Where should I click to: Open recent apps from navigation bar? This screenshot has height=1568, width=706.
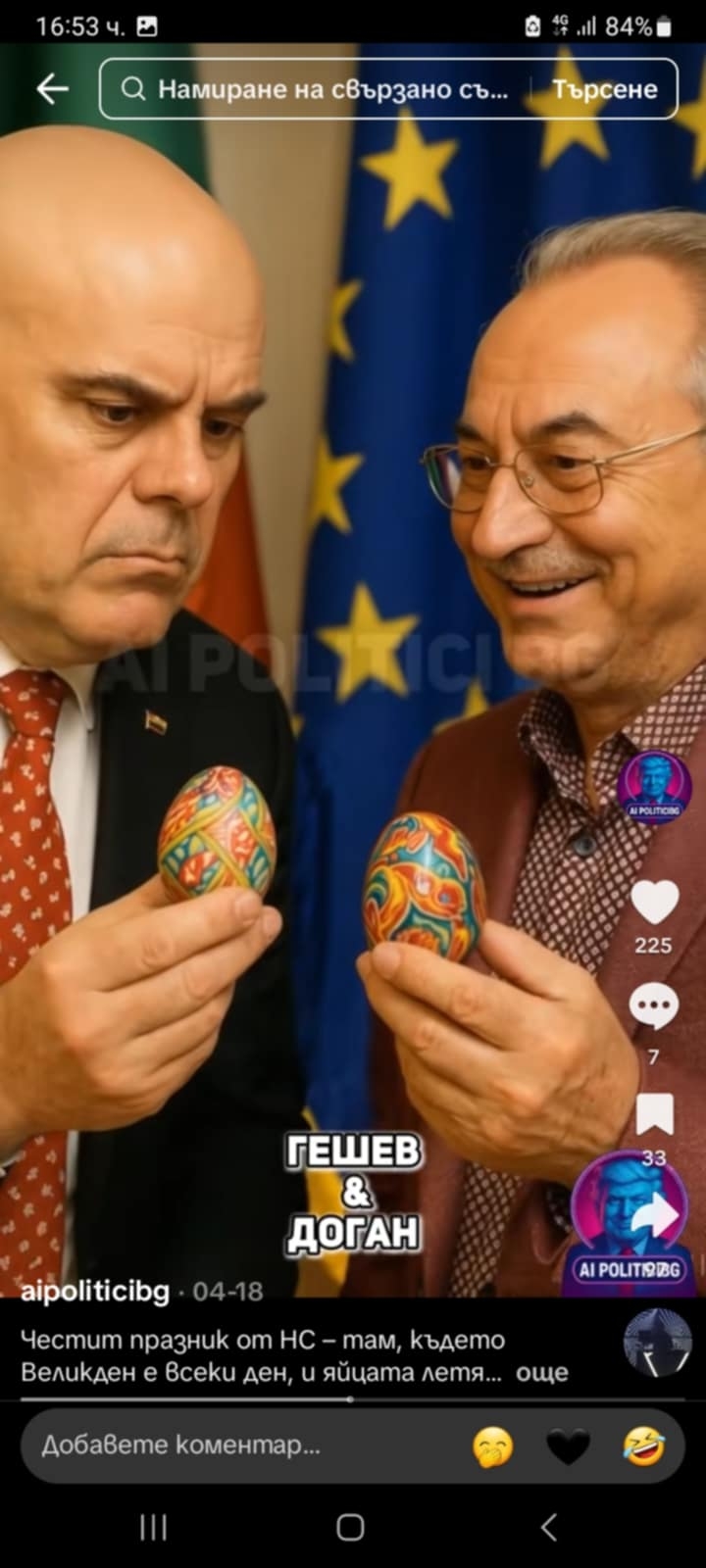[x=153, y=1527]
